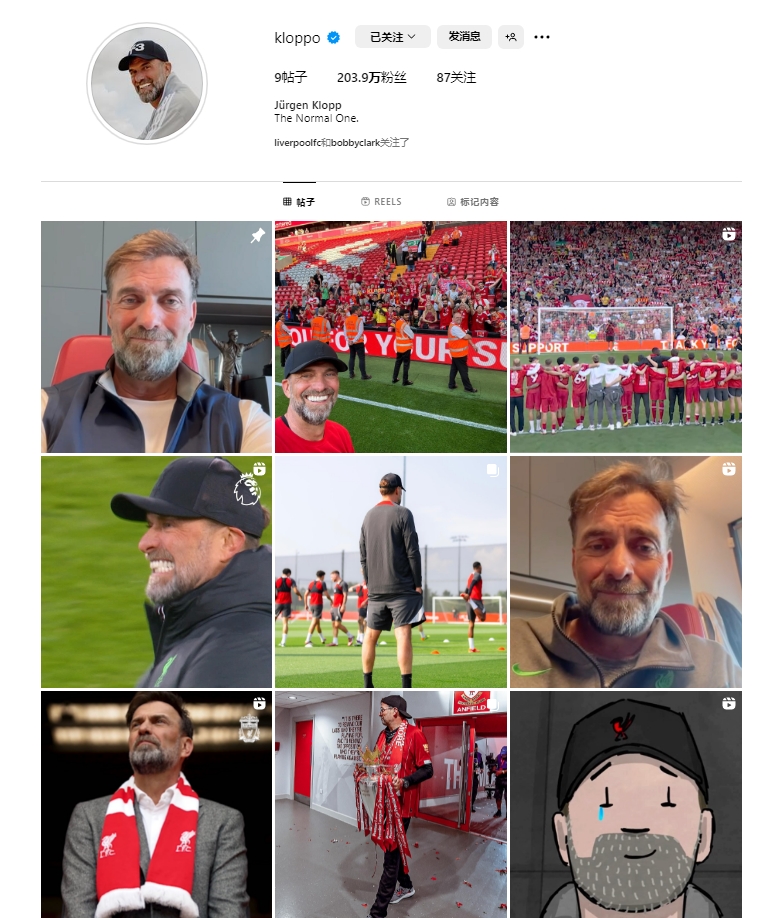This screenshot has width=765, height=918.
Task: View kloppo's profile picture
Action: (x=147, y=84)
